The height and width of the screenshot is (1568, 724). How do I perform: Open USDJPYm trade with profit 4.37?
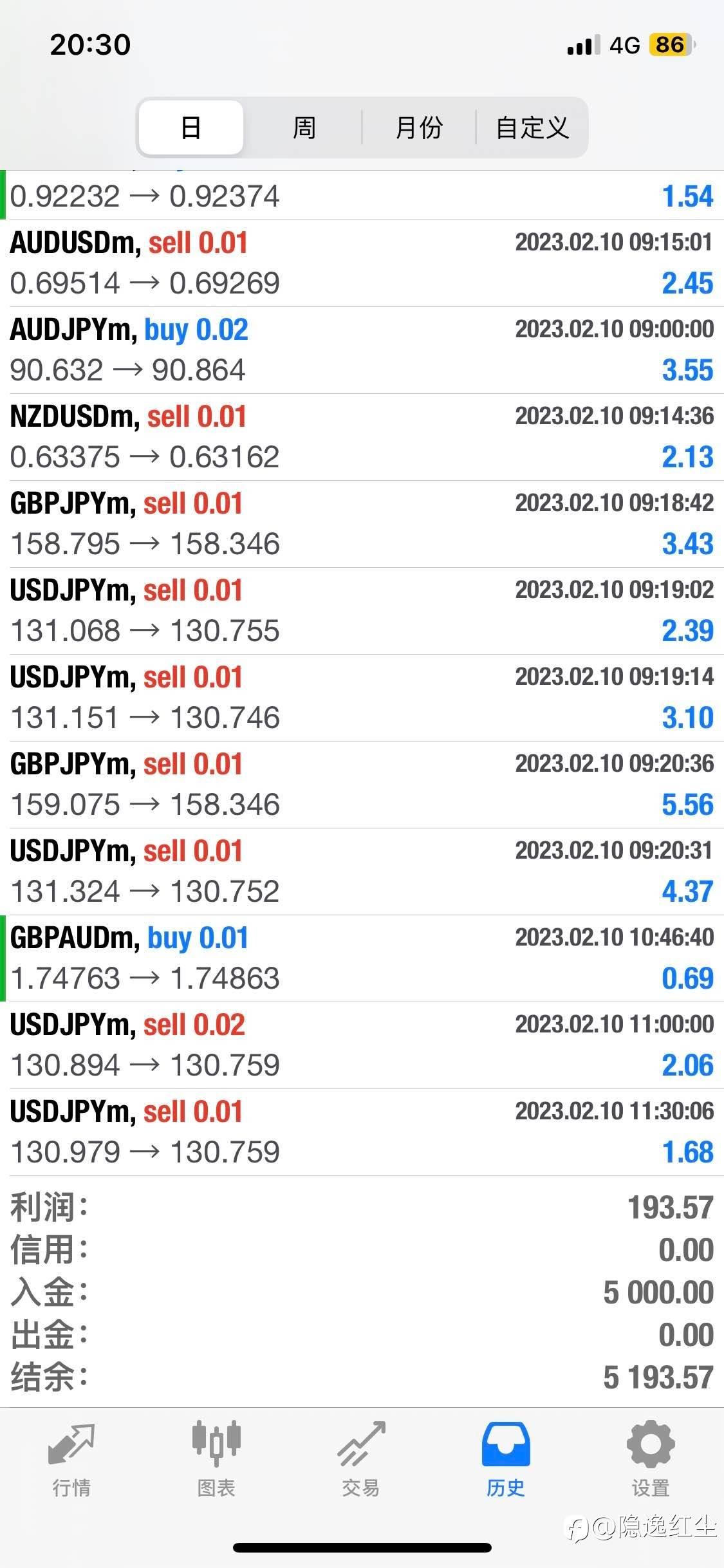362,872
